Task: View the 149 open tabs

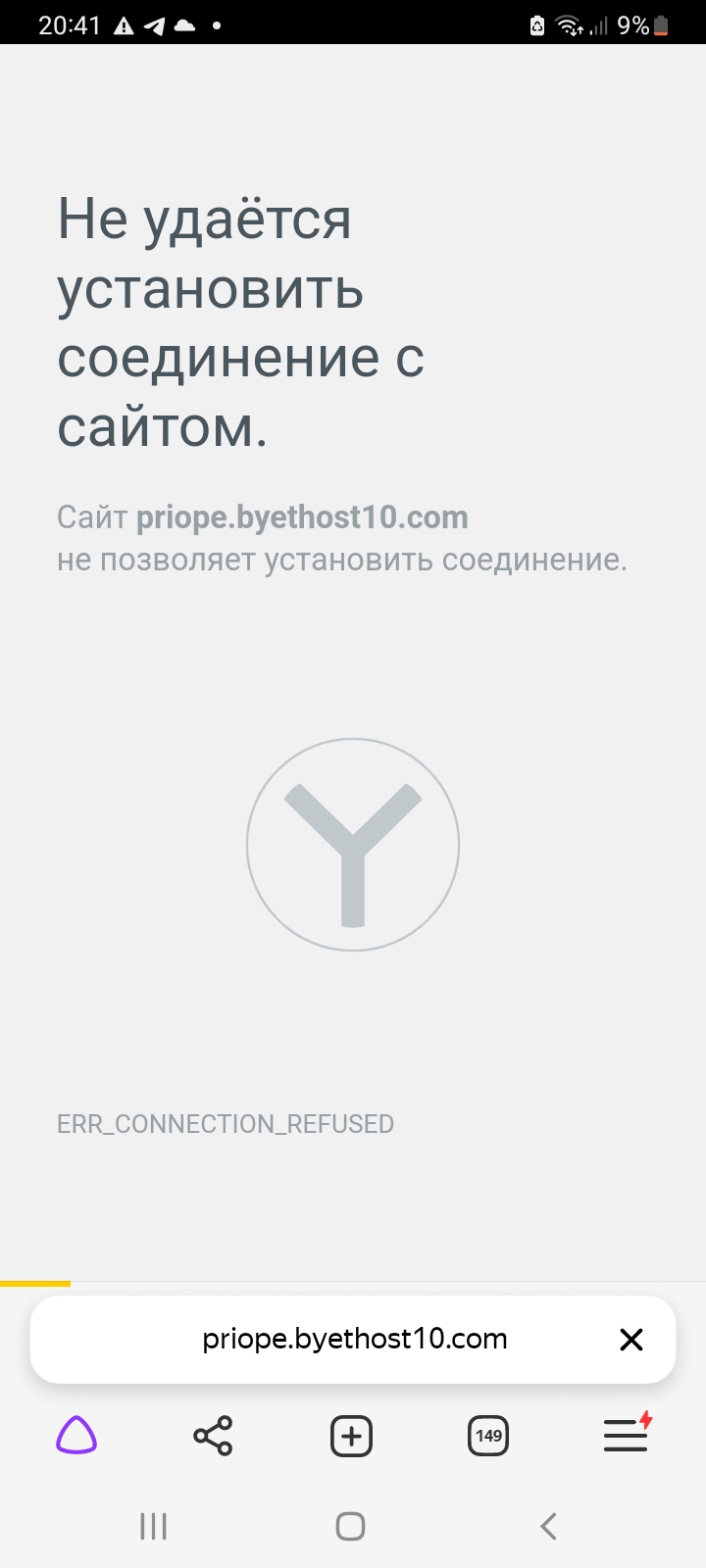Action: (x=488, y=1437)
